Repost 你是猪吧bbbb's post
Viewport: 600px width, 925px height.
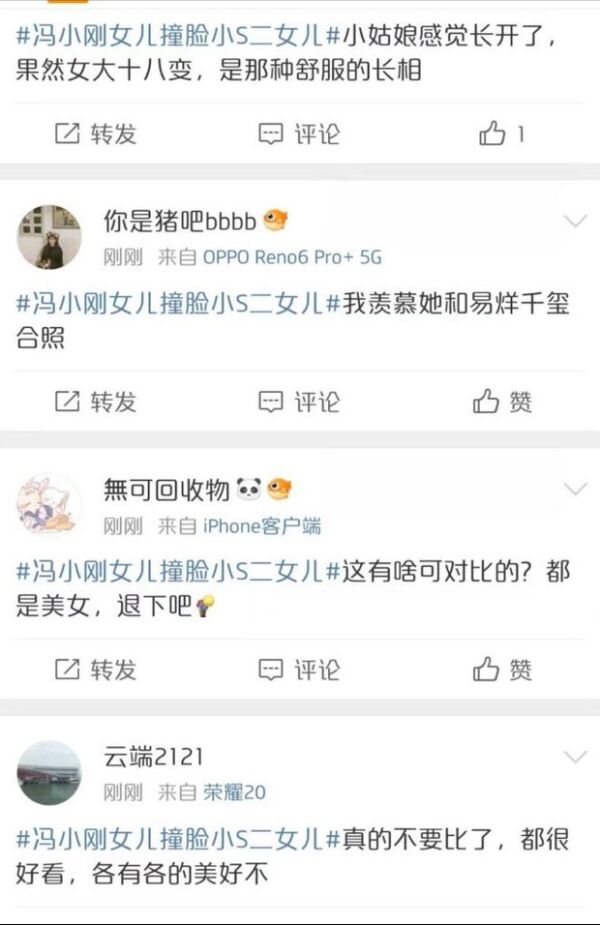(96, 402)
